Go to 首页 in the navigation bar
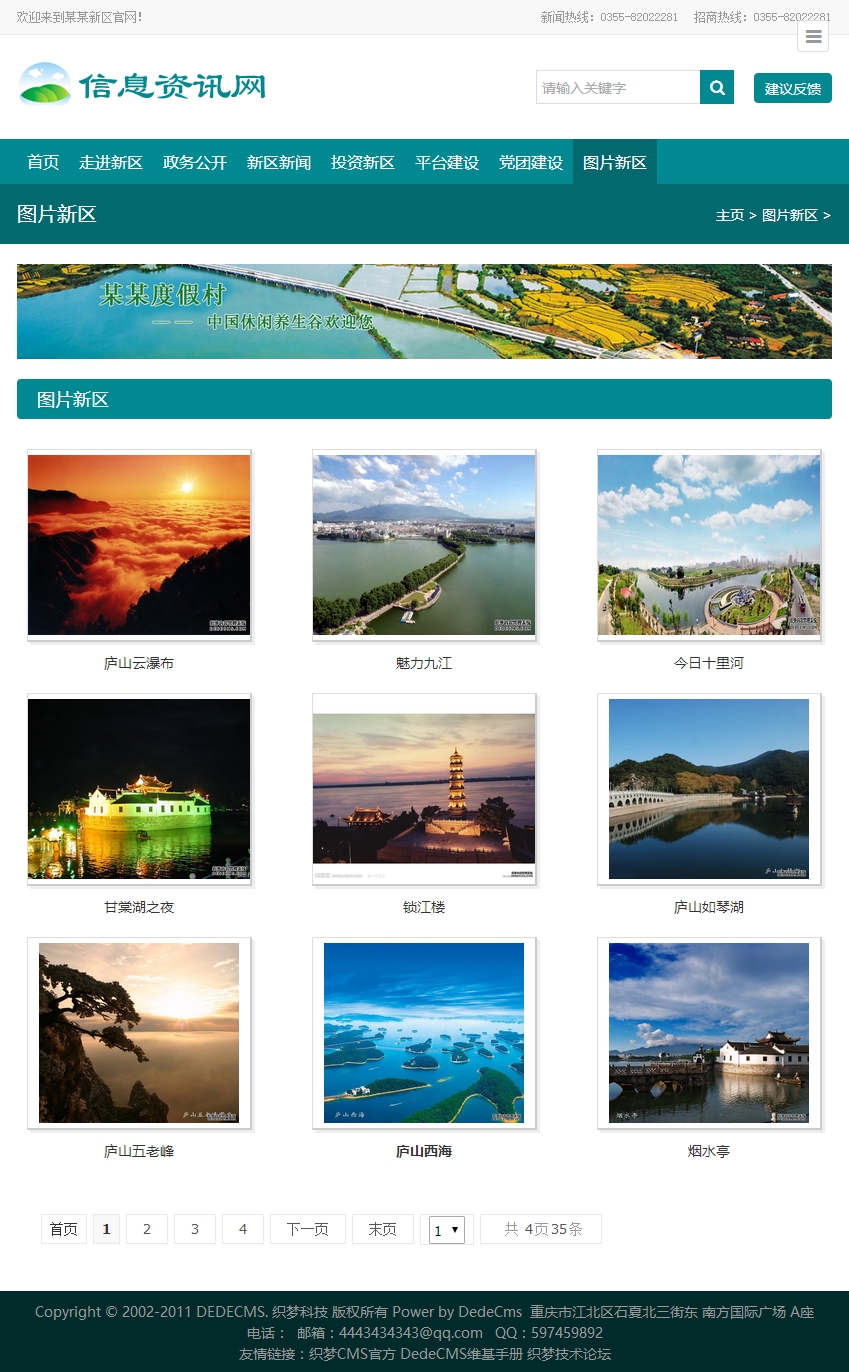The height and width of the screenshot is (1372, 849). click(x=43, y=162)
